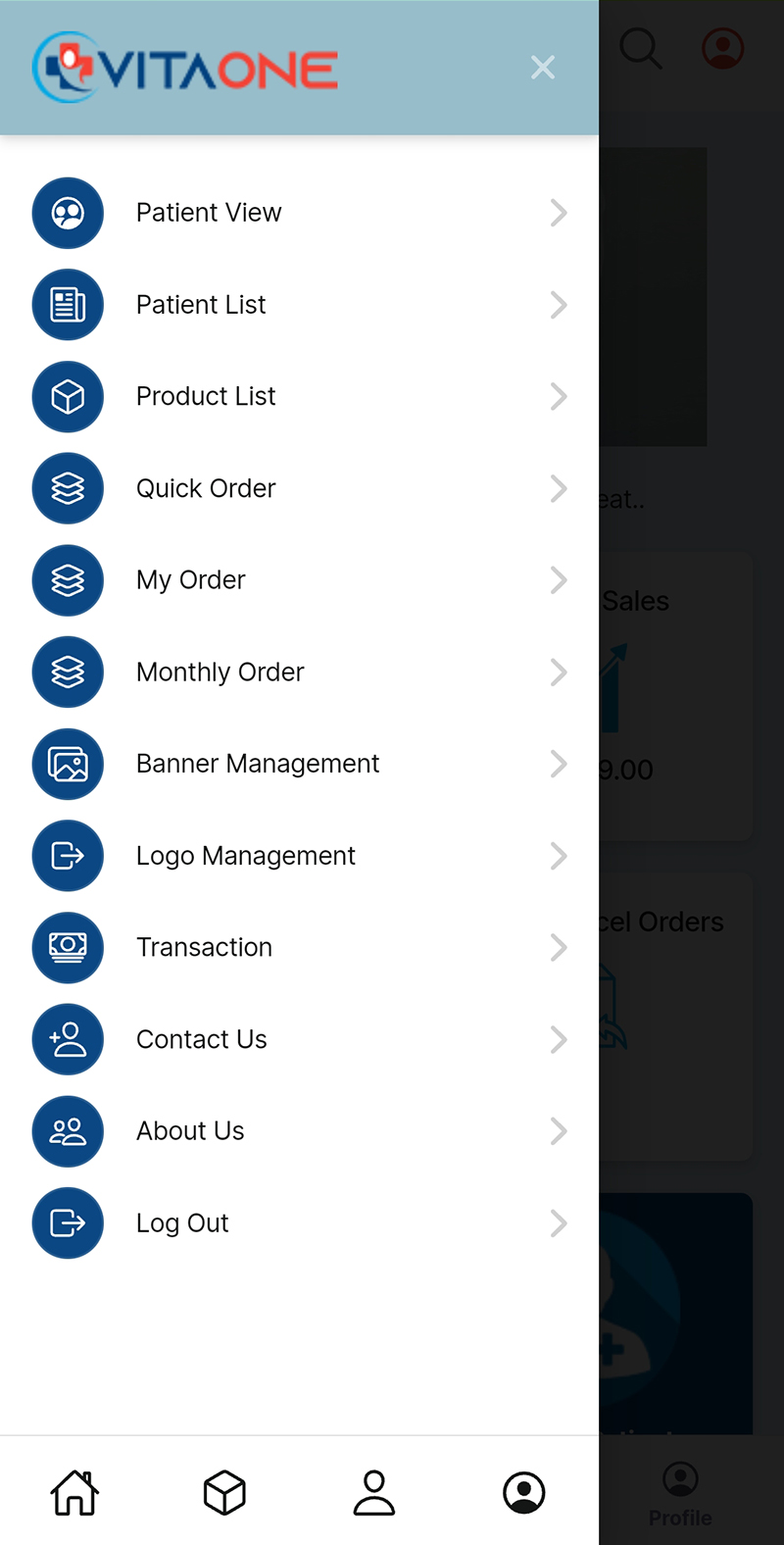Open My Order

(300, 580)
